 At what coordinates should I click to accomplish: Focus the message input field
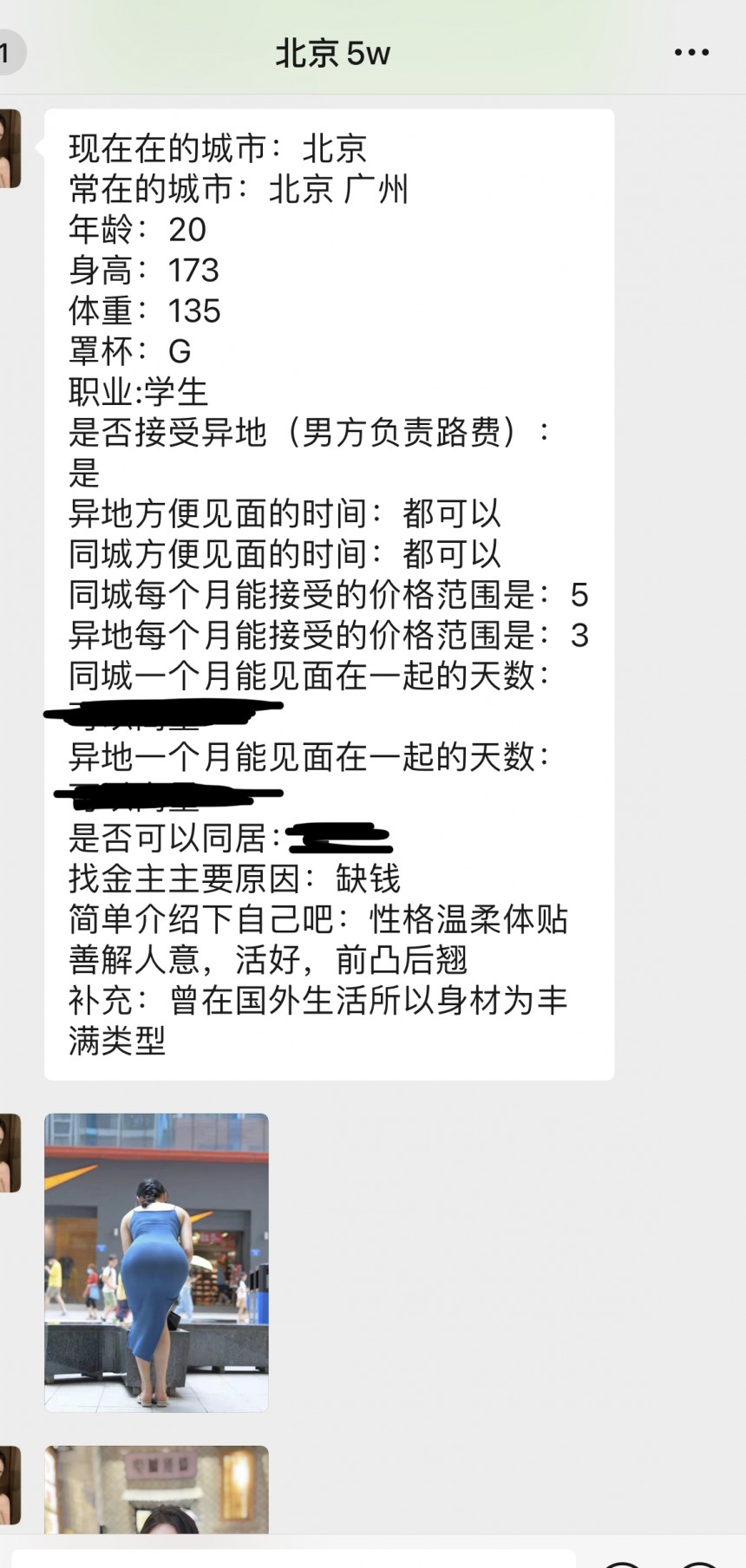[x=295, y=1558]
